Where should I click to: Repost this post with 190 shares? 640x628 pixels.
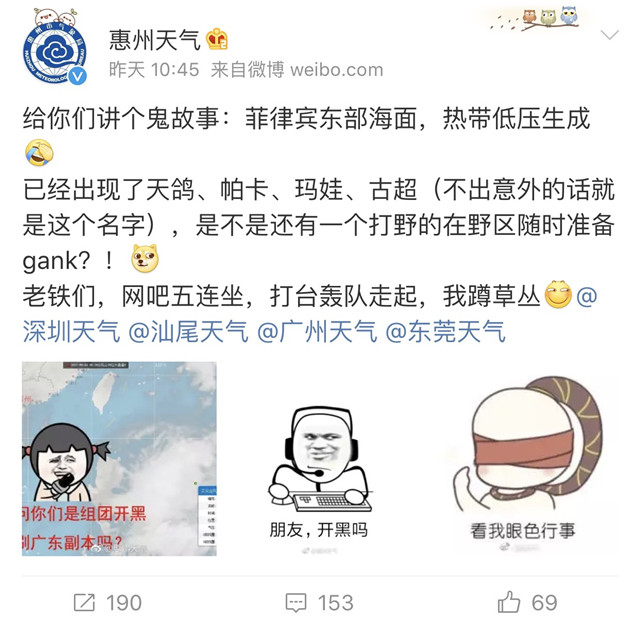click(108, 602)
